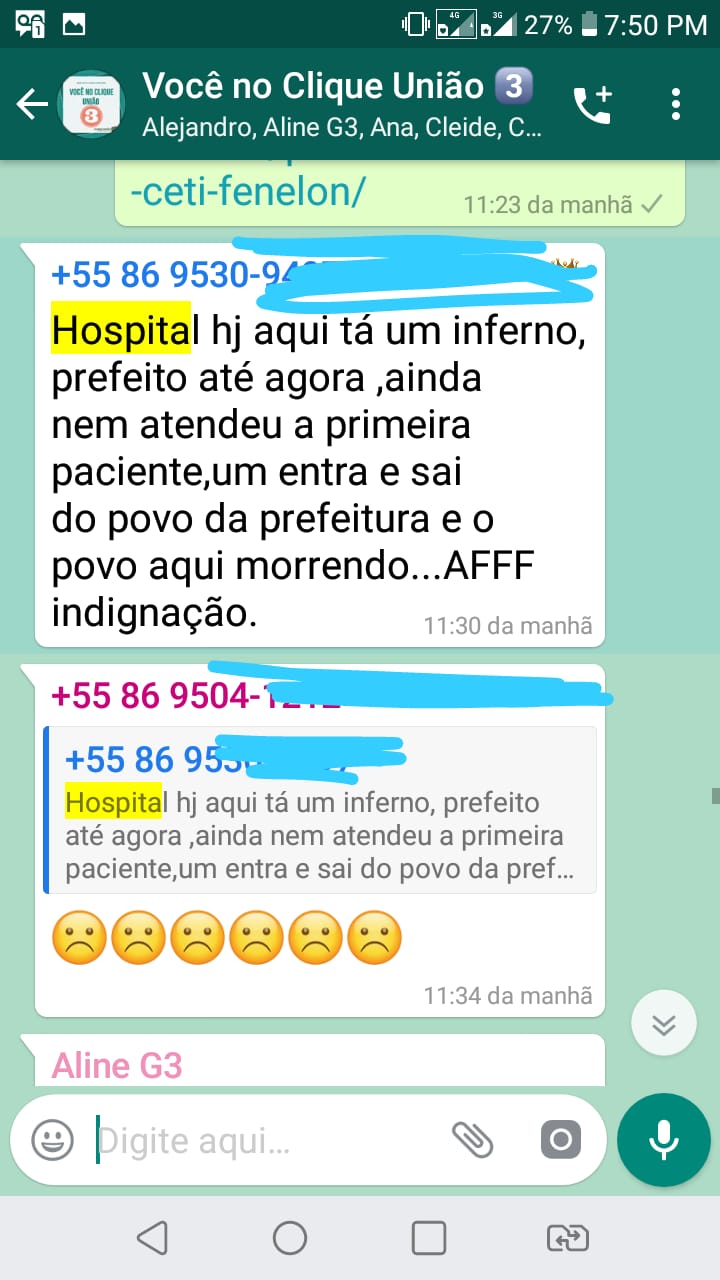Start a group call

592,104
